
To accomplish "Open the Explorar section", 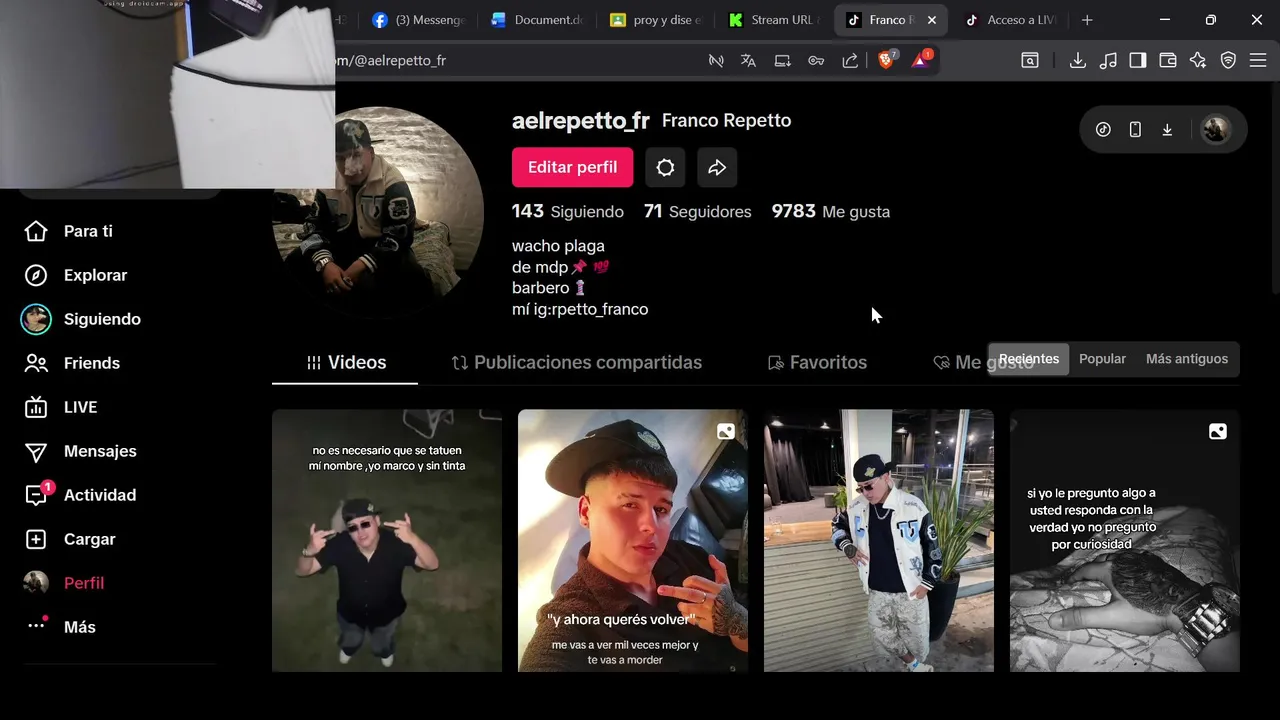I will click(95, 275).
